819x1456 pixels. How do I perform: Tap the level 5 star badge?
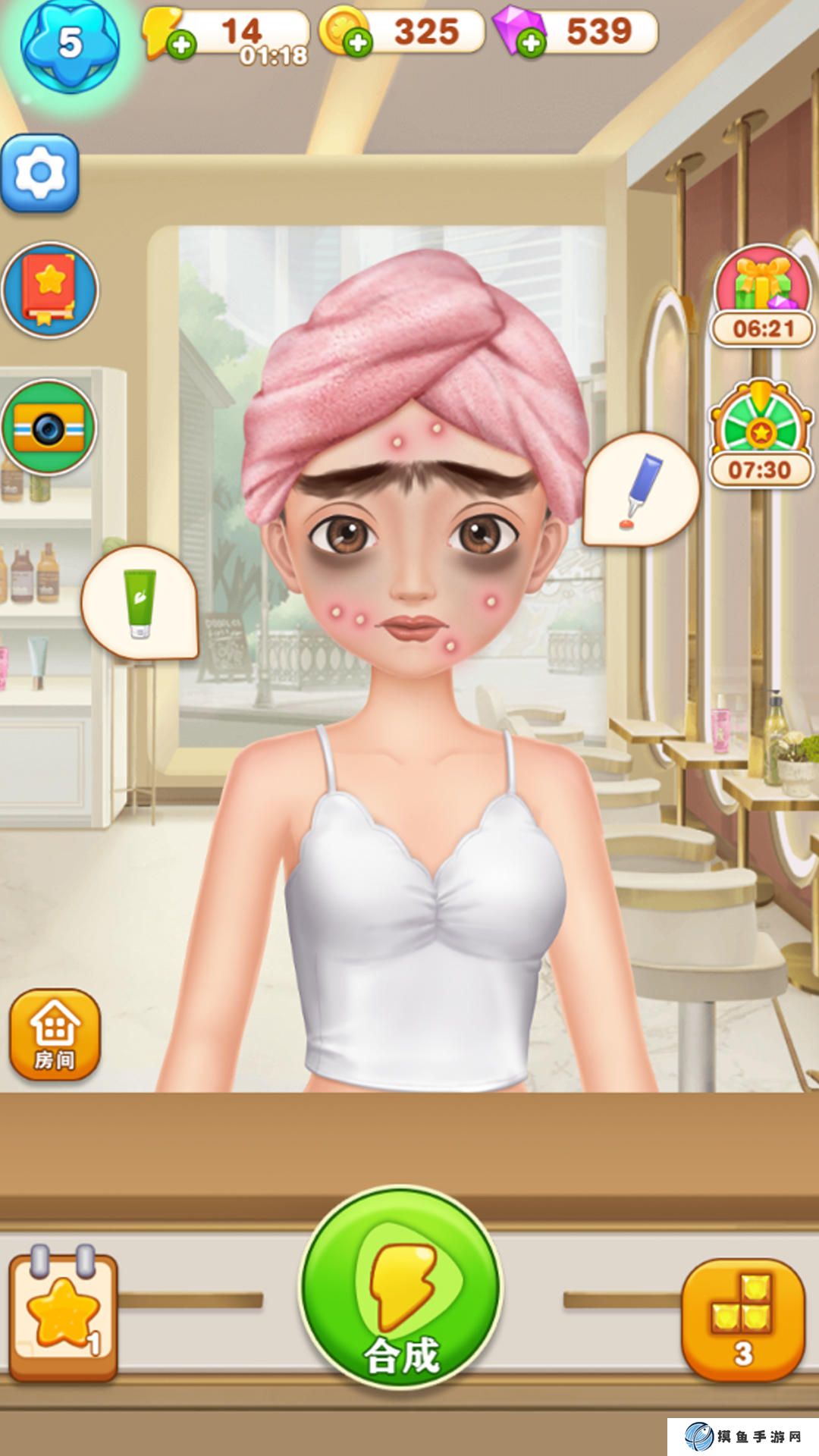70,43
